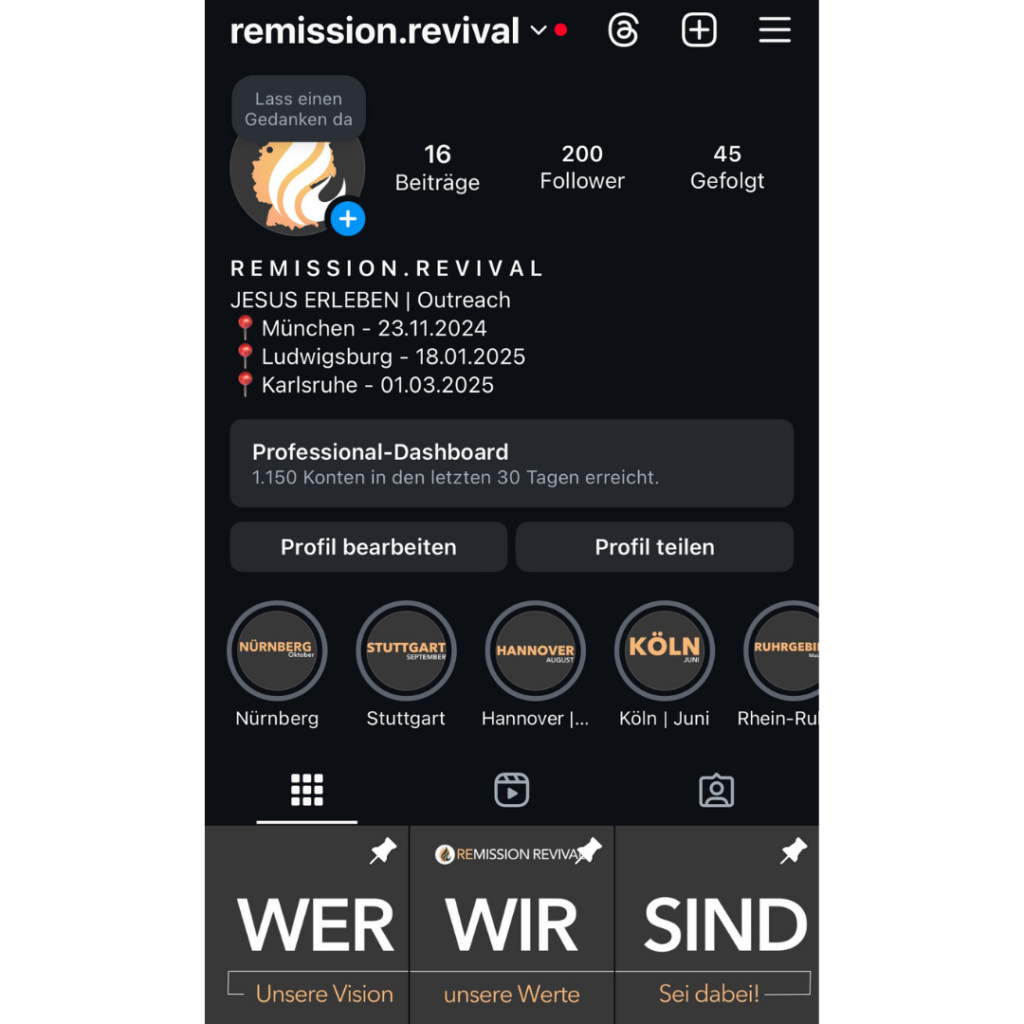View the 200 Follower list
This screenshot has width=1024, height=1024.
[582, 167]
